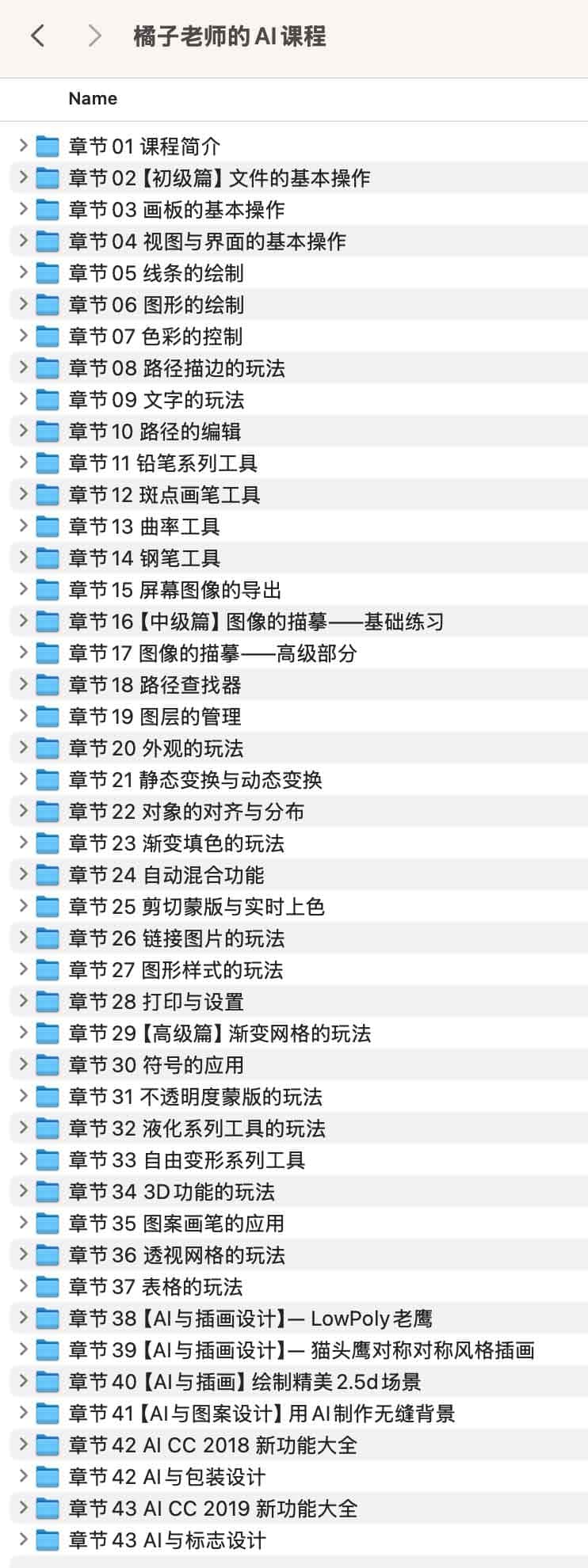The width and height of the screenshot is (588, 1568).
Task: Select folder 章节 14 钢笔工具
Action: click(x=143, y=558)
